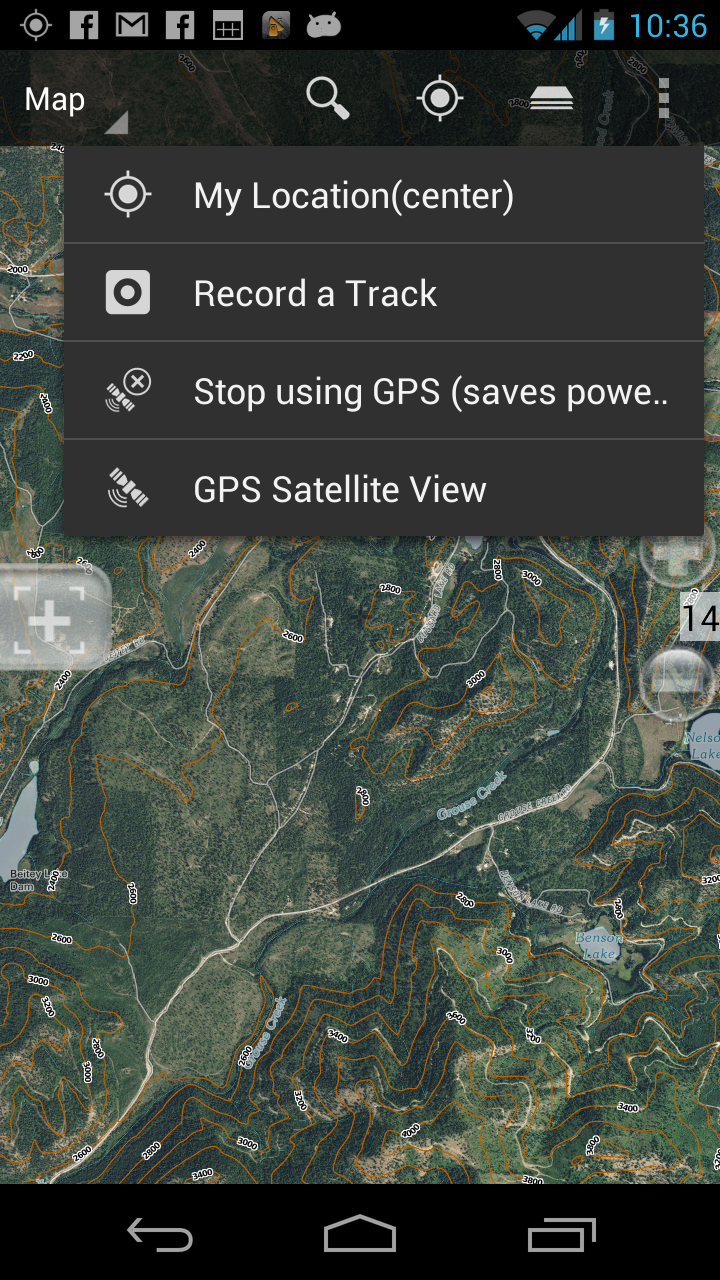Select Record a Track option
Image resolution: width=720 pixels, height=1280 pixels.
[383, 294]
